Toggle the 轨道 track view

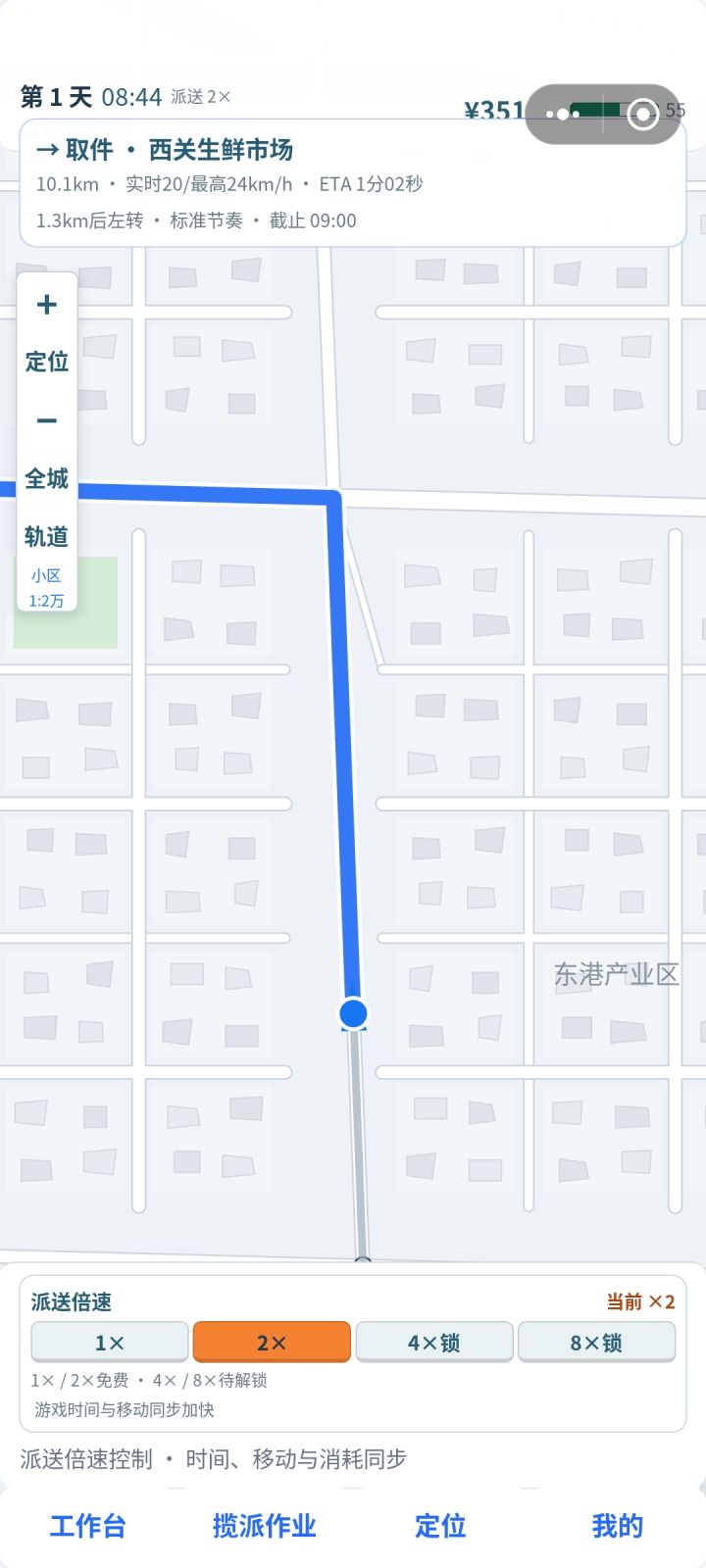pos(47,536)
